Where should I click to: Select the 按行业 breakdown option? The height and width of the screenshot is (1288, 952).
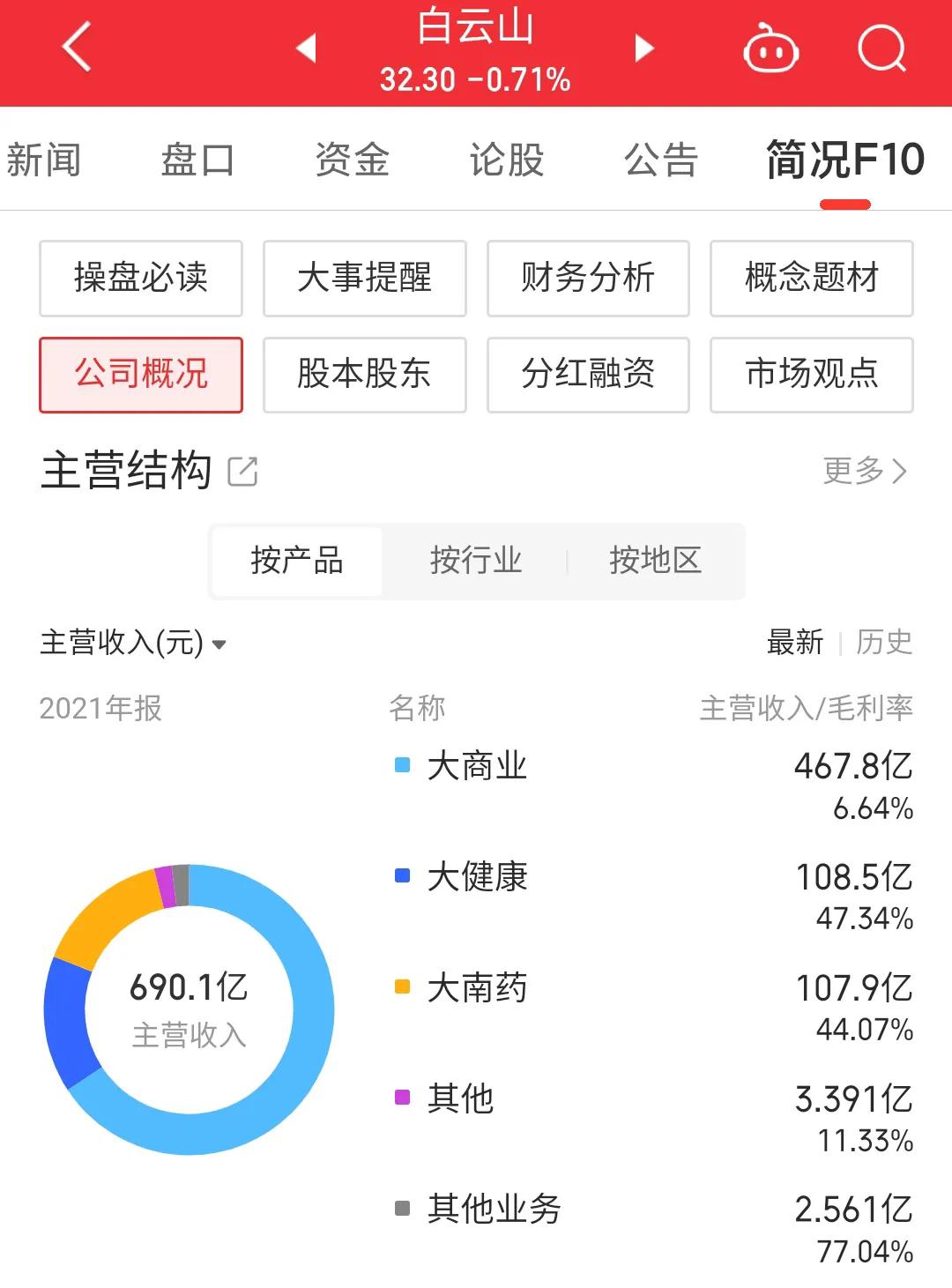tap(476, 561)
